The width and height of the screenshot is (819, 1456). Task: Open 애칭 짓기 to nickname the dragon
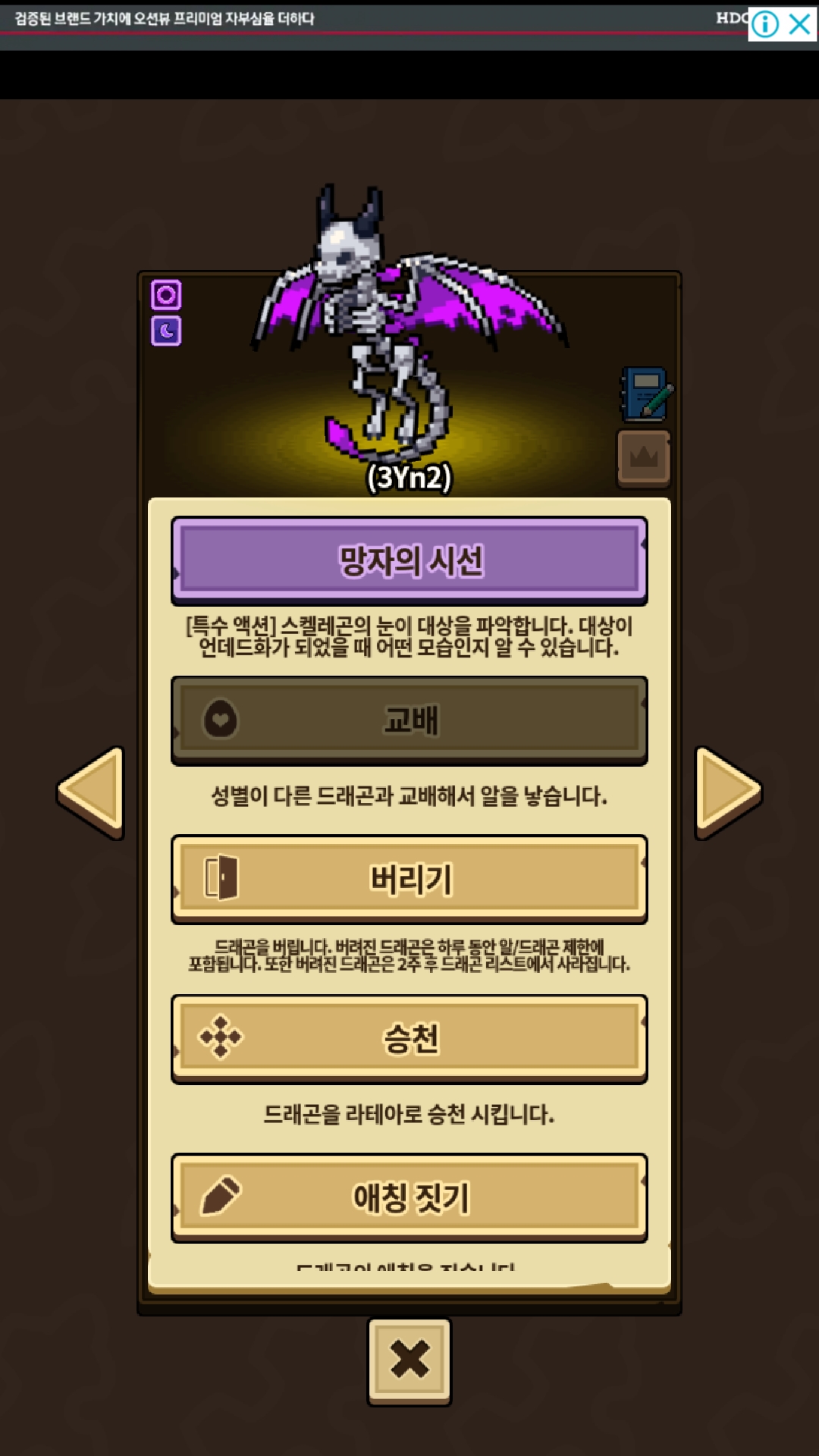(x=409, y=1197)
